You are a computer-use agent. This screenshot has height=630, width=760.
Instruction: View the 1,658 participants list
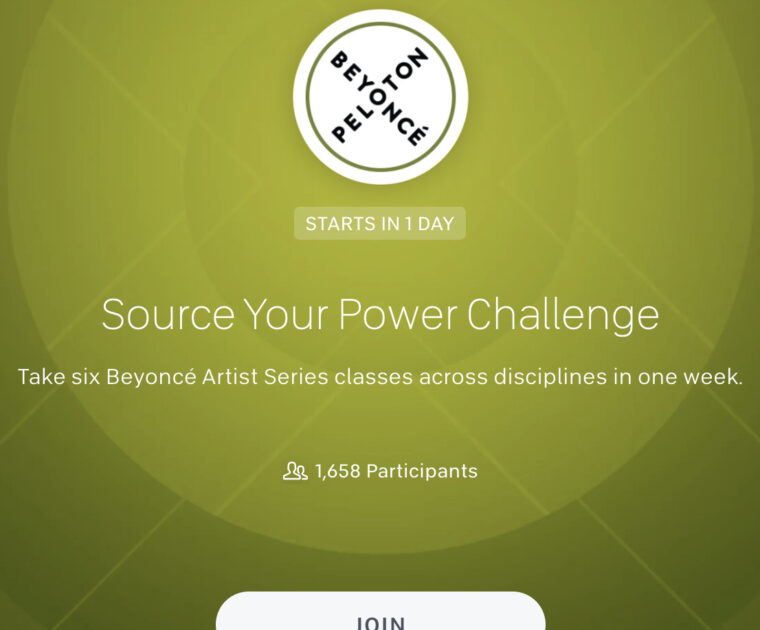tap(381, 470)
